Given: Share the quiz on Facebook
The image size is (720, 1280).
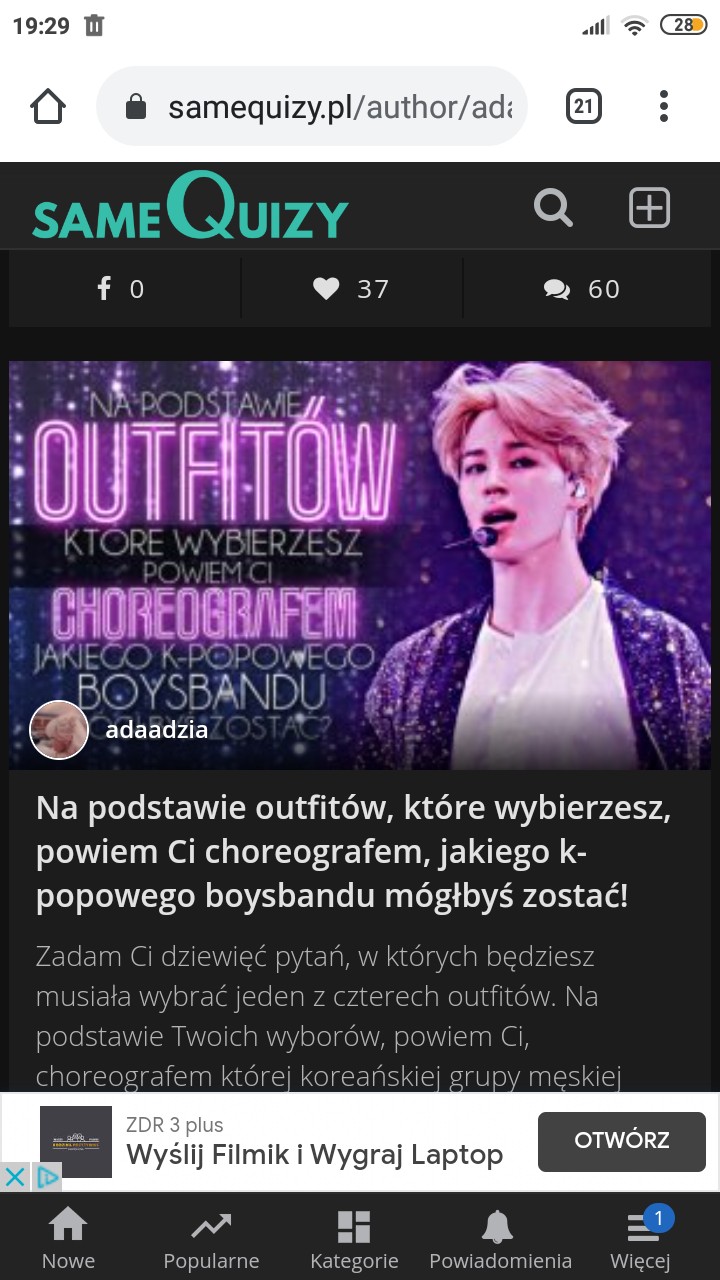Looking at the screenshot, I should (x=121, y=289).
